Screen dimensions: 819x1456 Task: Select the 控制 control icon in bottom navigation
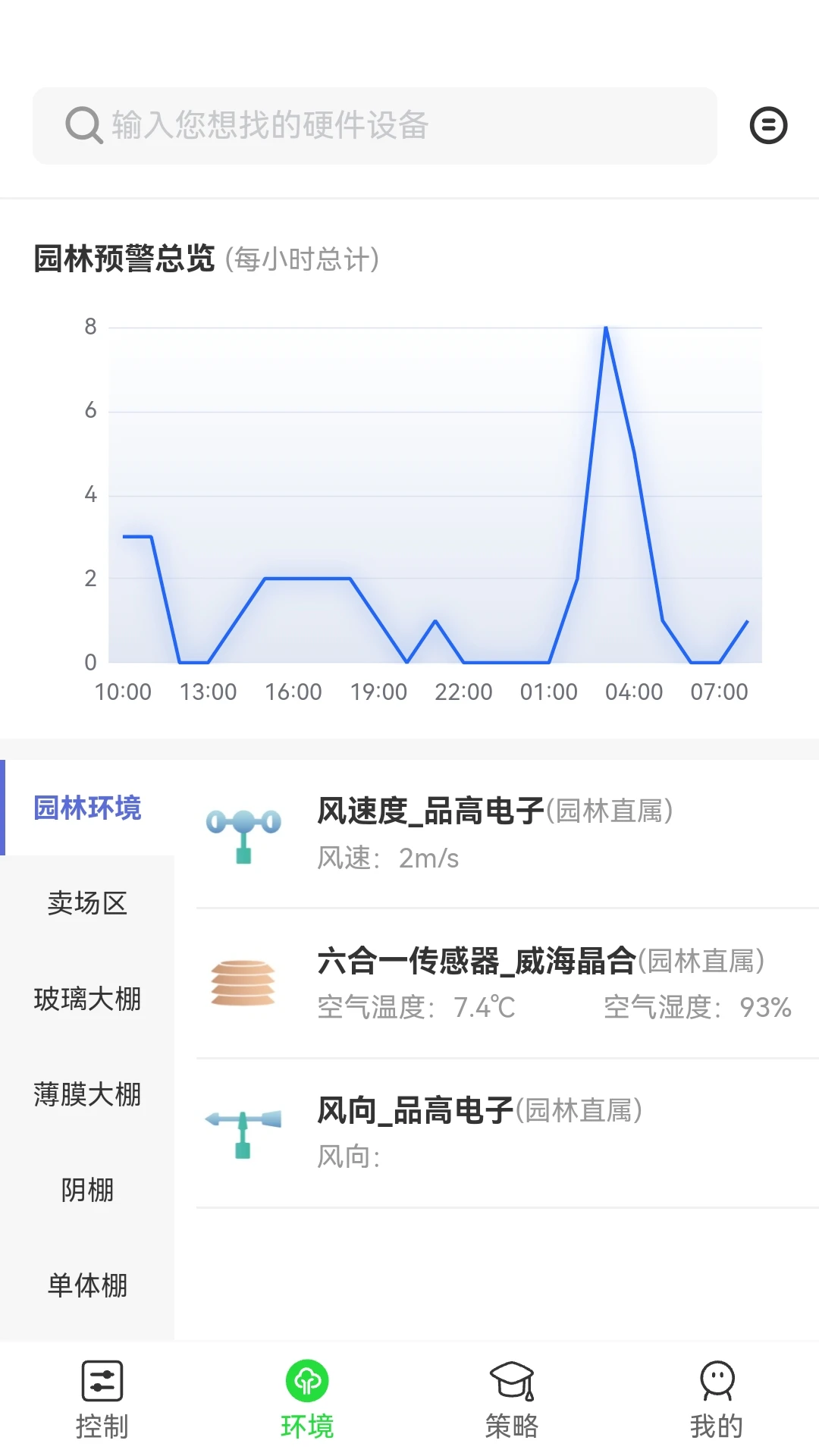(102, 1383)
